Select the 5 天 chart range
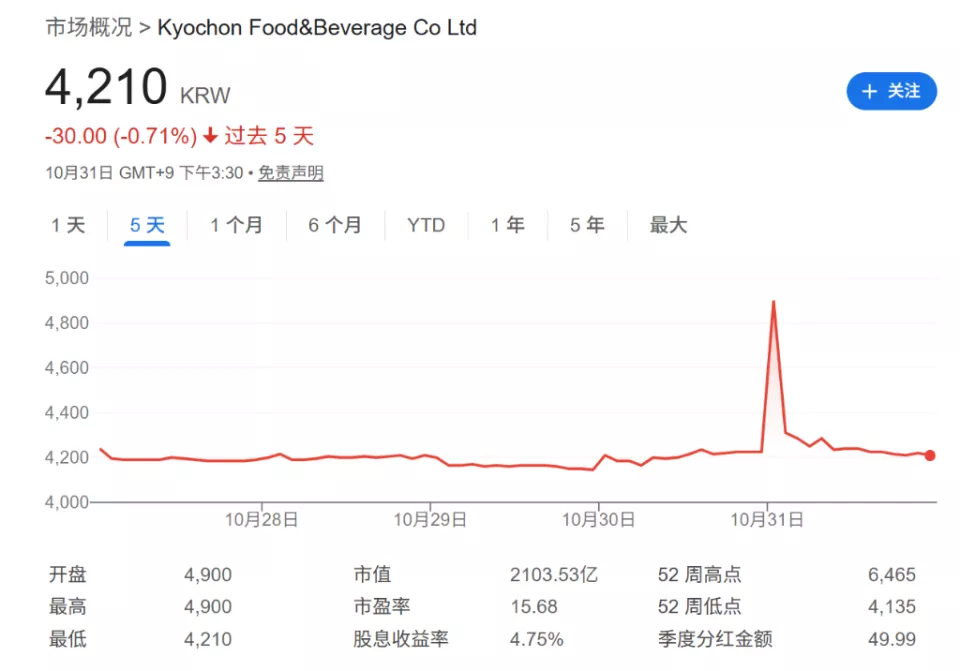 click(x=147, y=225)
